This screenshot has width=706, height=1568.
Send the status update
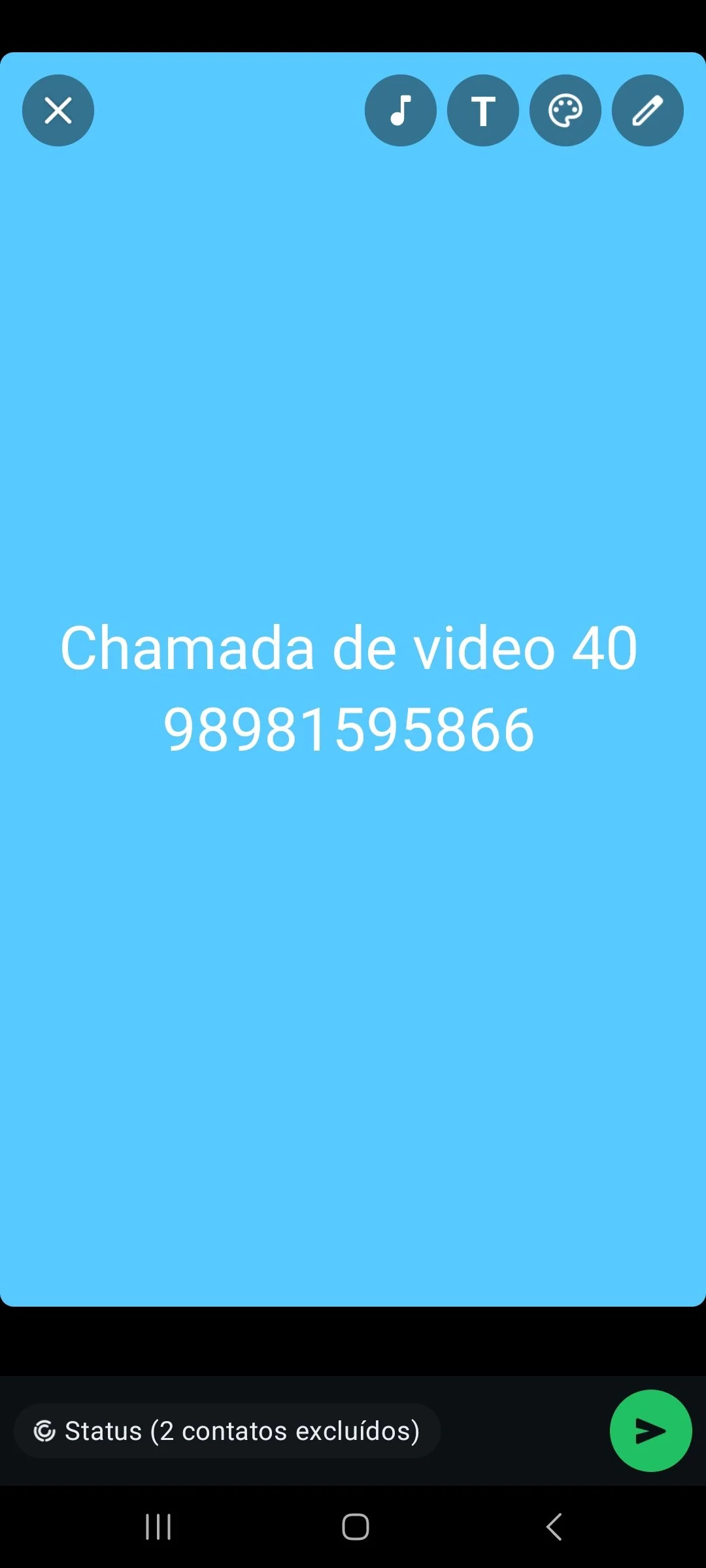(650, 1431)
